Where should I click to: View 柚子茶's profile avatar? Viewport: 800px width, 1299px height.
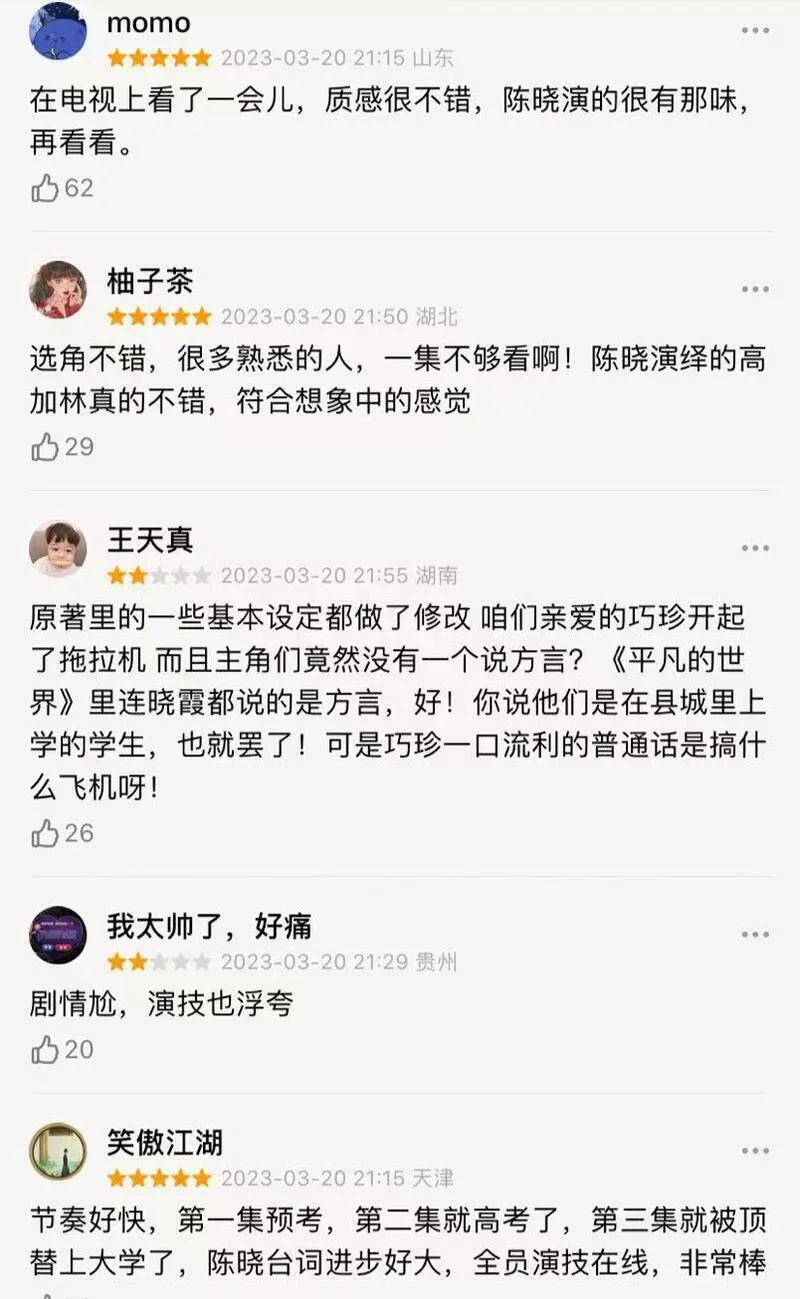pos(58,290)
